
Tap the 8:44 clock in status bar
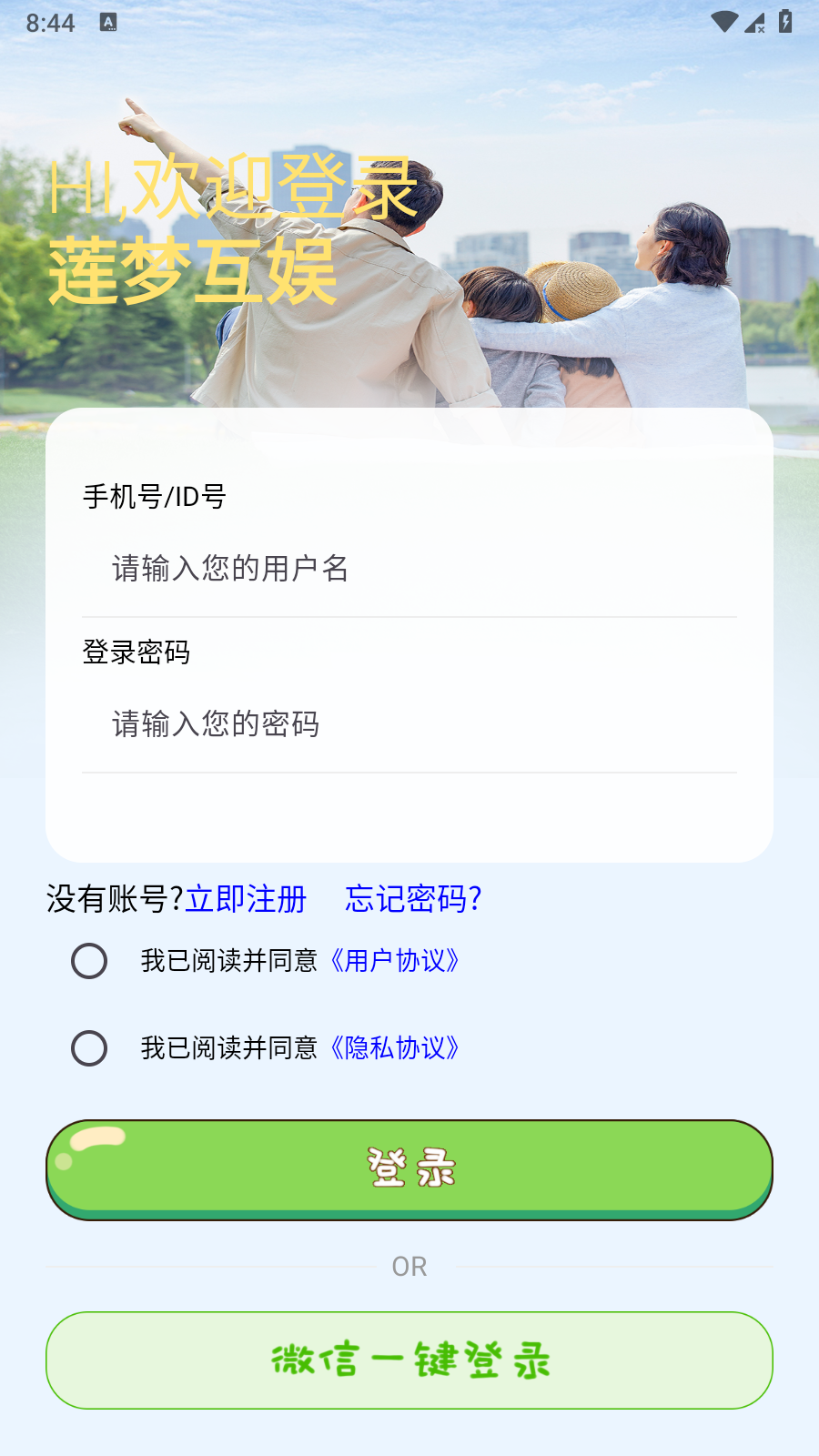[52, 23]
